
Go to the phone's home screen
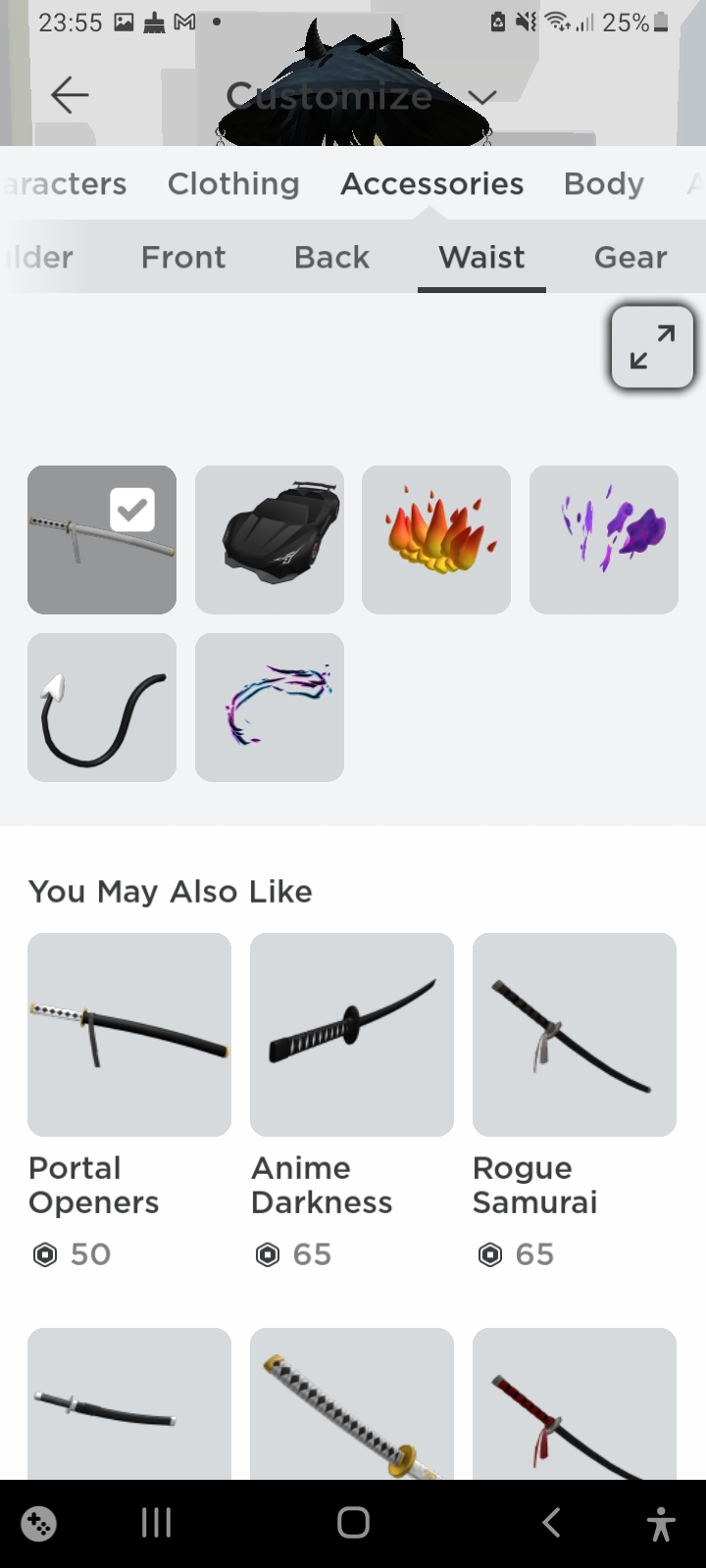pos(353,1522)
